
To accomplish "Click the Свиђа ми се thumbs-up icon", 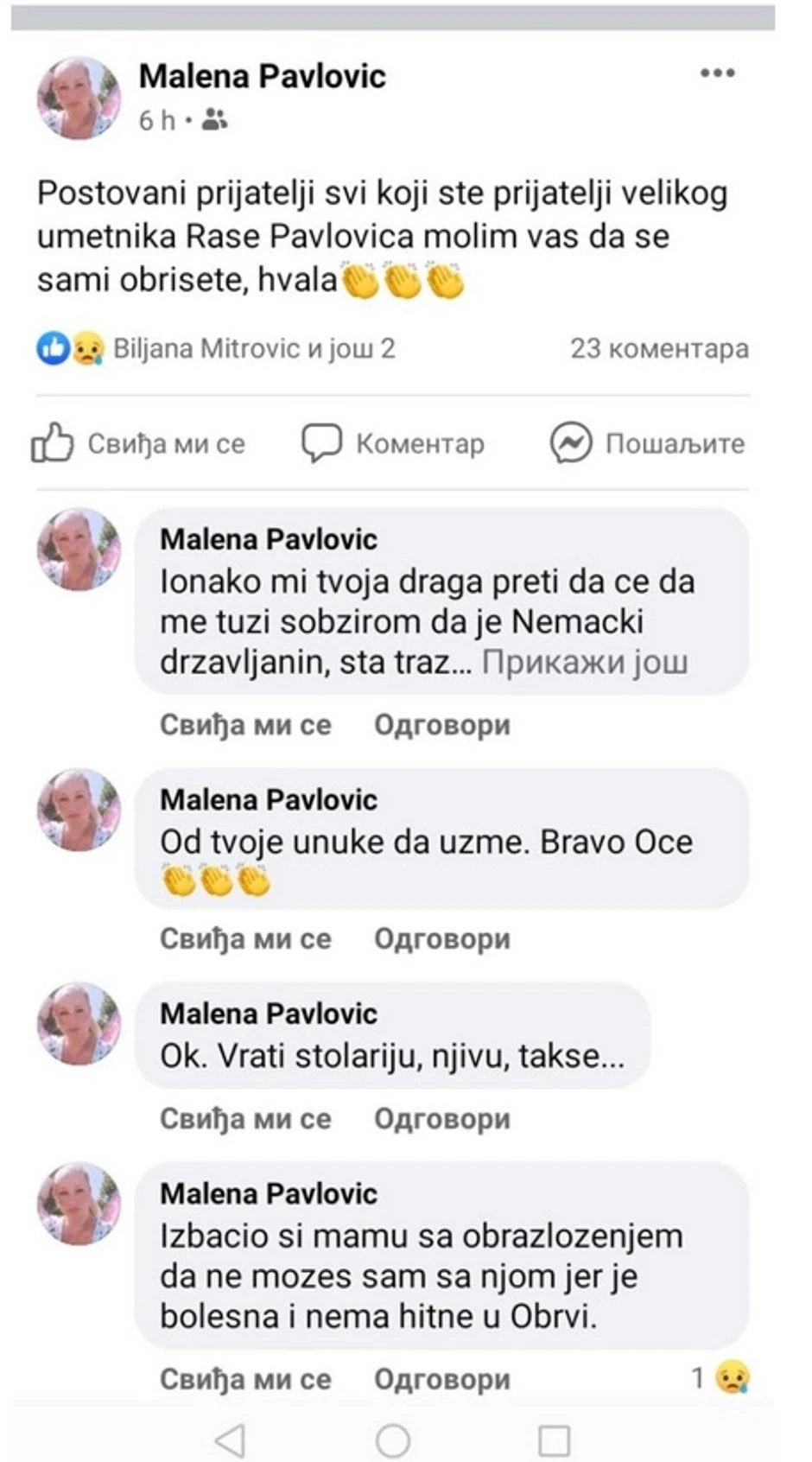I will click(52, 444).
